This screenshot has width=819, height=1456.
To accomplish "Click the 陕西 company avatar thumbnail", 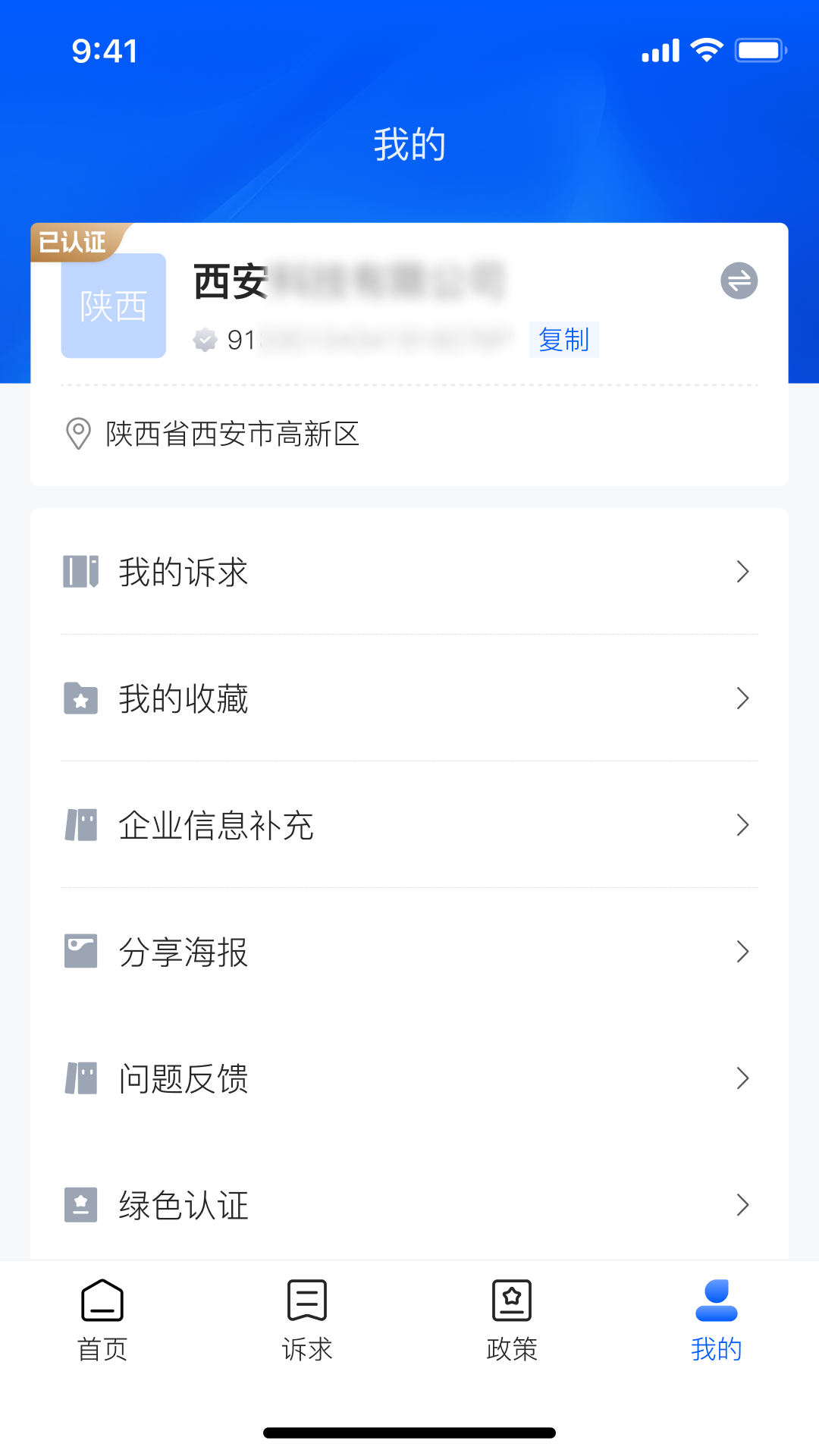I will click(113, 304).
